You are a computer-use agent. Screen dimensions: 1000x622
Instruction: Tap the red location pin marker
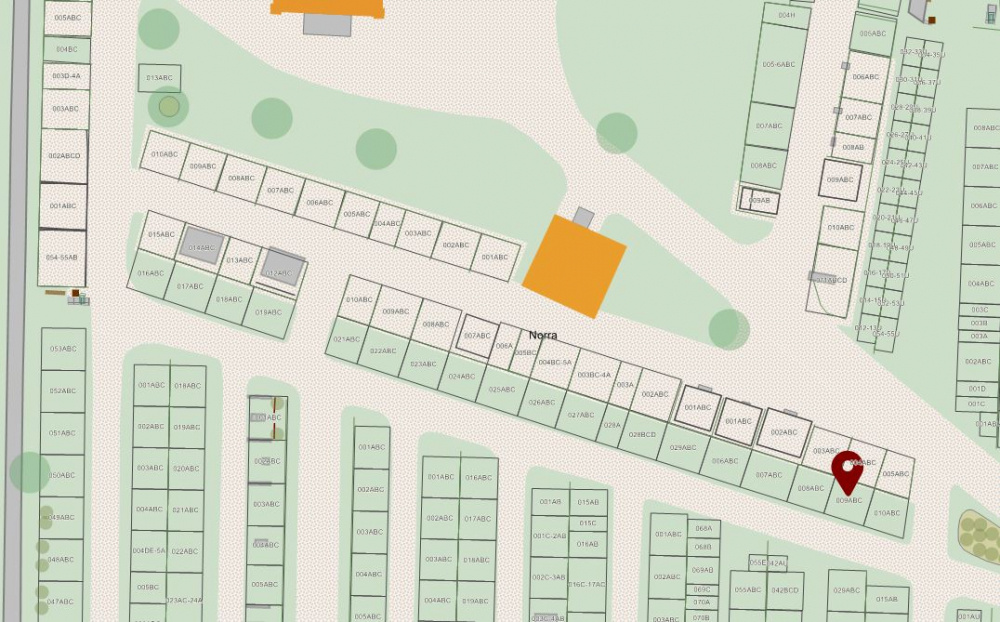tap(847, 469)
